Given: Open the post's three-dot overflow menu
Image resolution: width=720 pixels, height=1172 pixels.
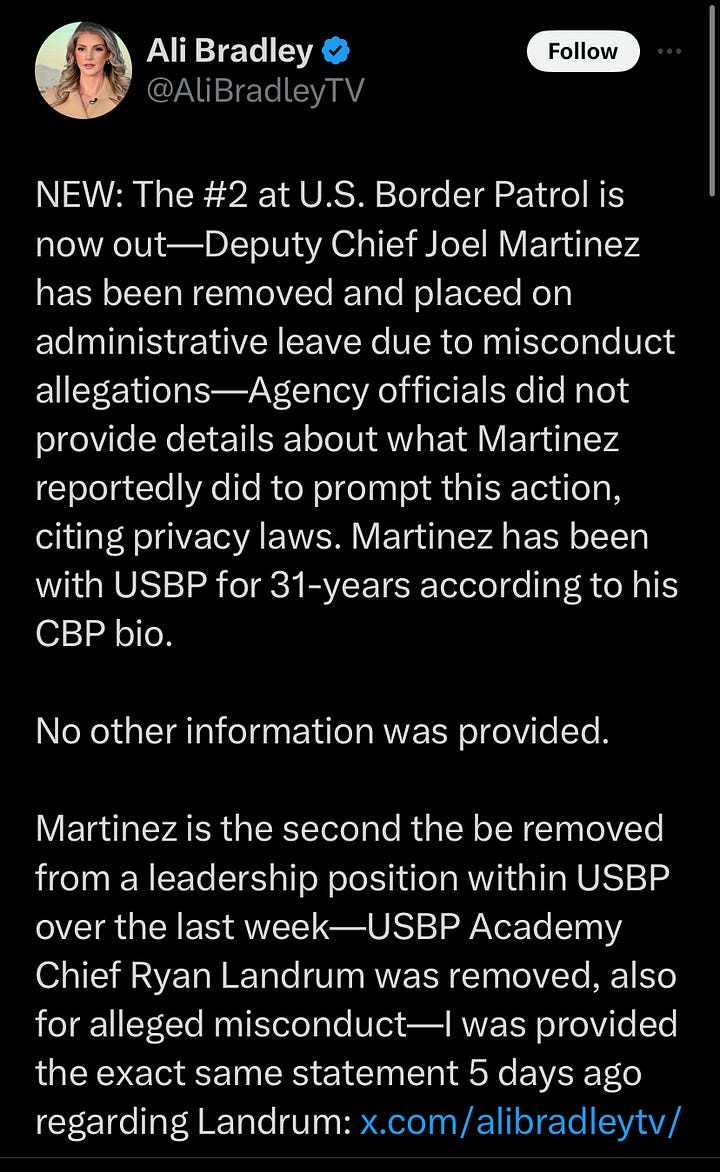Looking at the screenshot, I should pos(669,52).
